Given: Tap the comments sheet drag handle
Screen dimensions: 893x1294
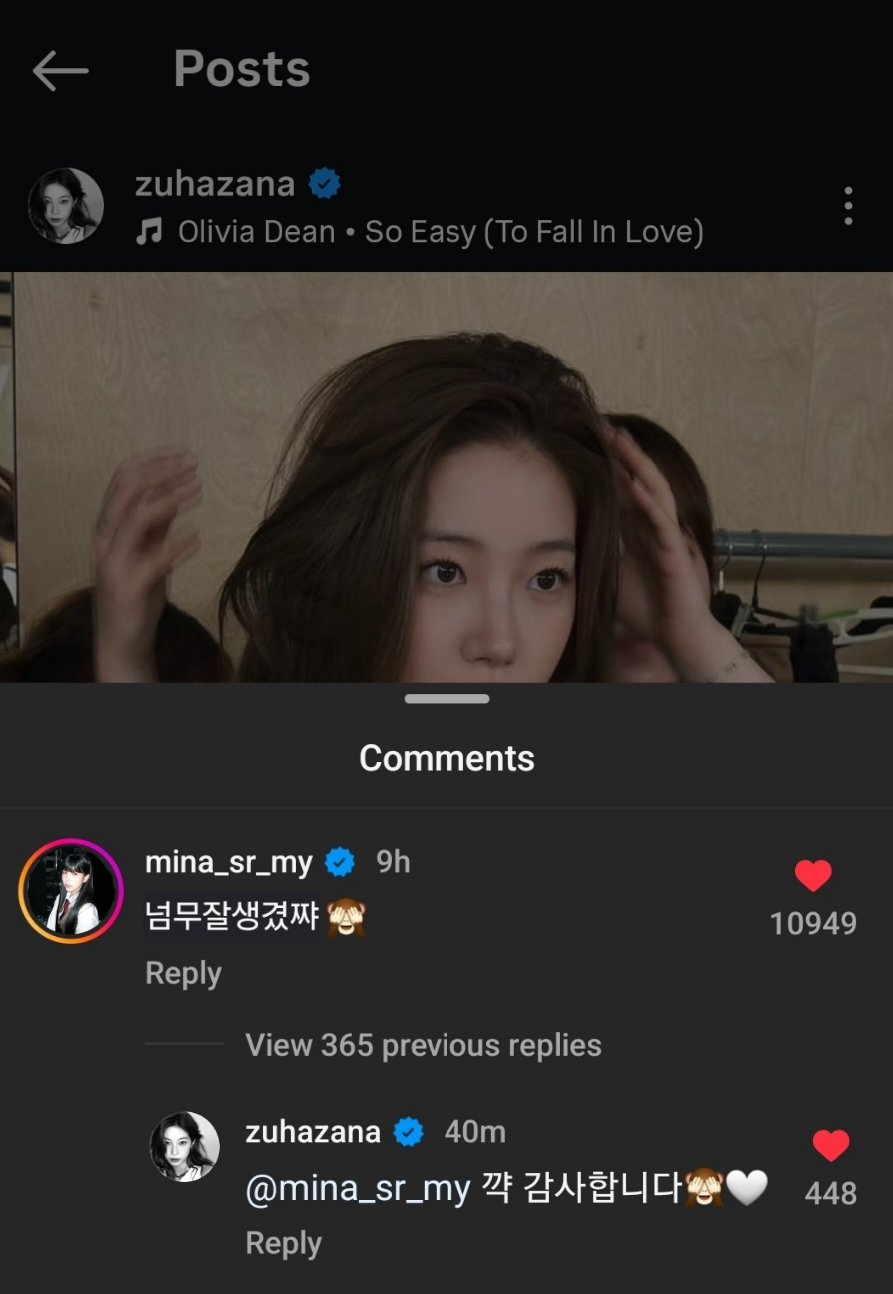Looking at the screenshot, I should click(447, 699).
